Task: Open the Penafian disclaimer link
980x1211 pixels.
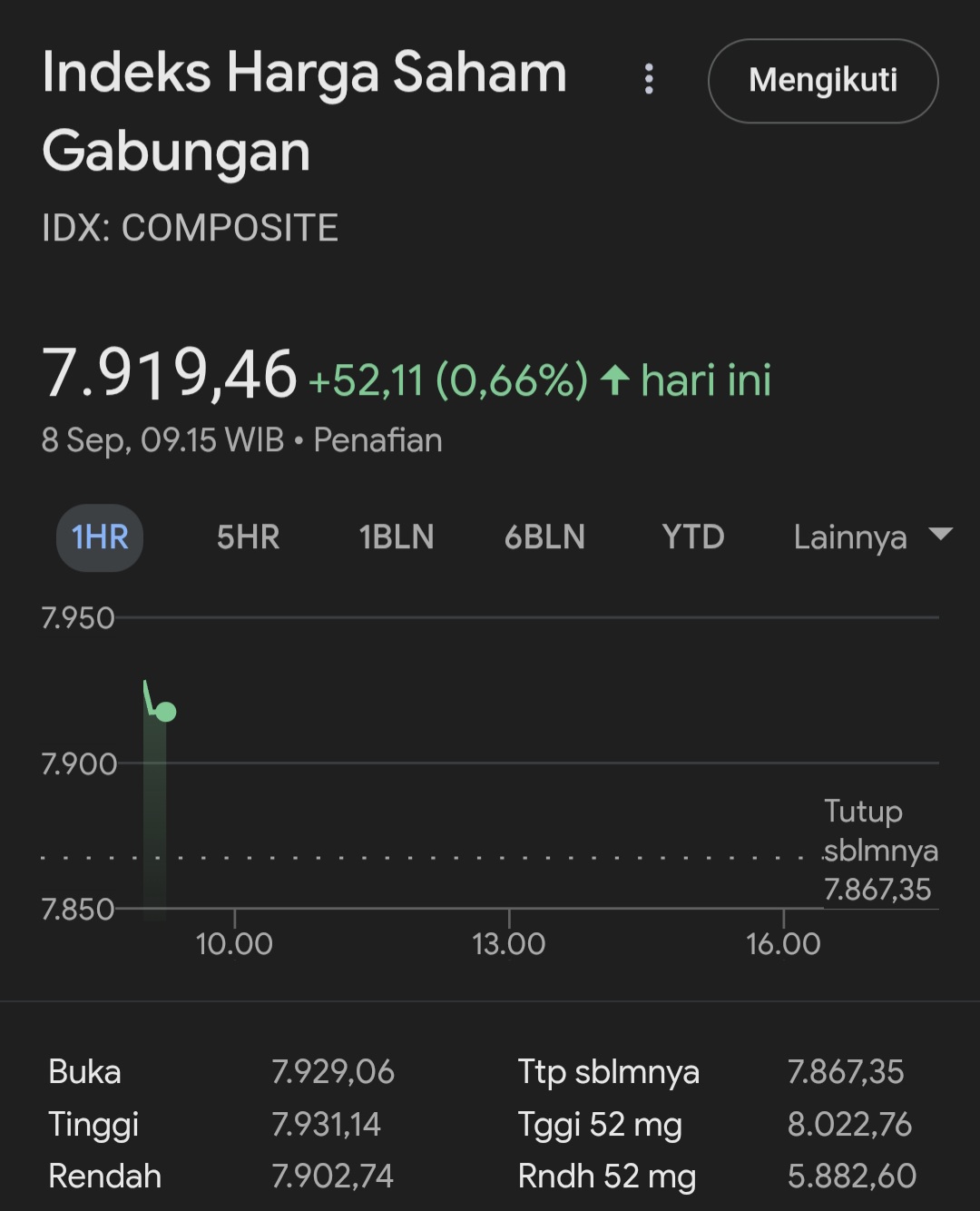Action: [x=377, y=440]
